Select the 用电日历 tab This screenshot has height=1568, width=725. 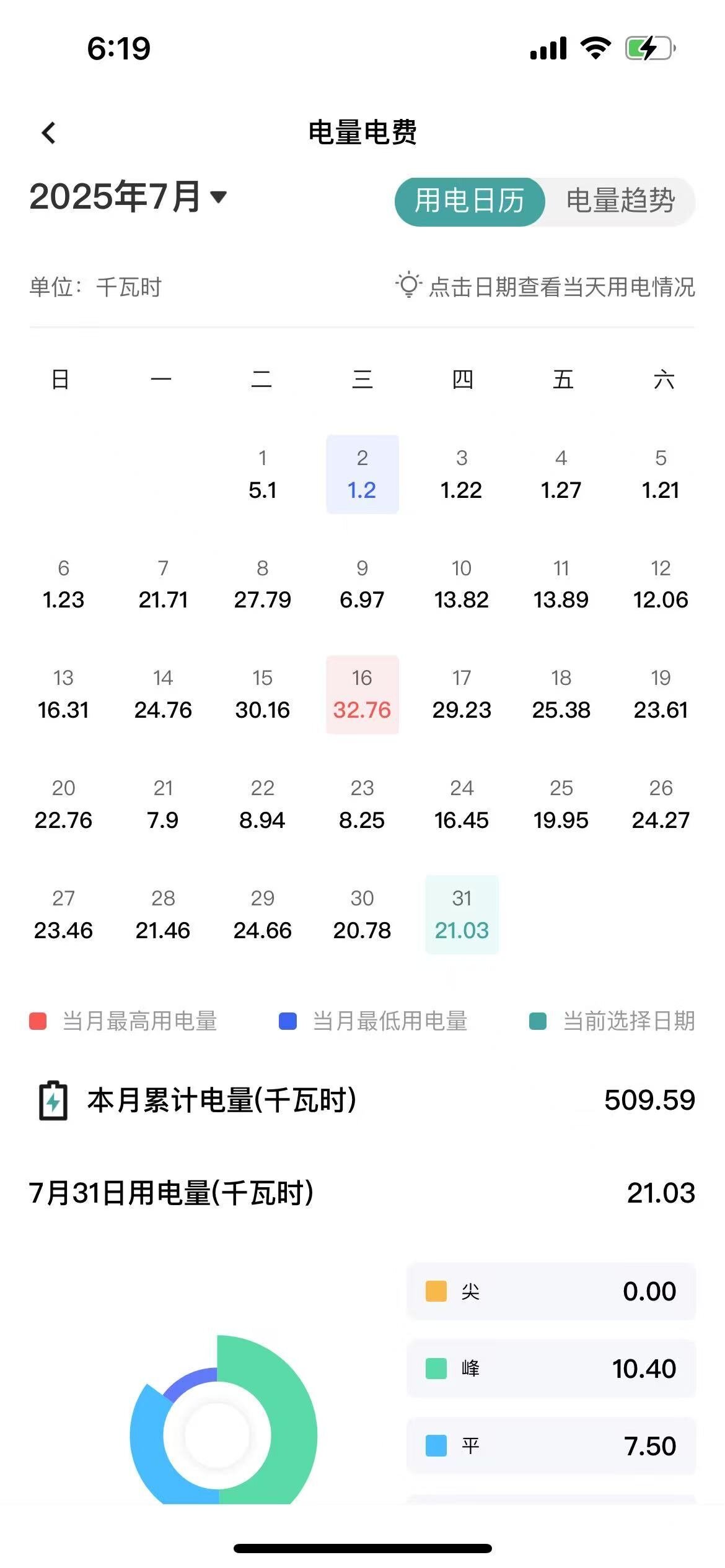(x=469, y=201)
